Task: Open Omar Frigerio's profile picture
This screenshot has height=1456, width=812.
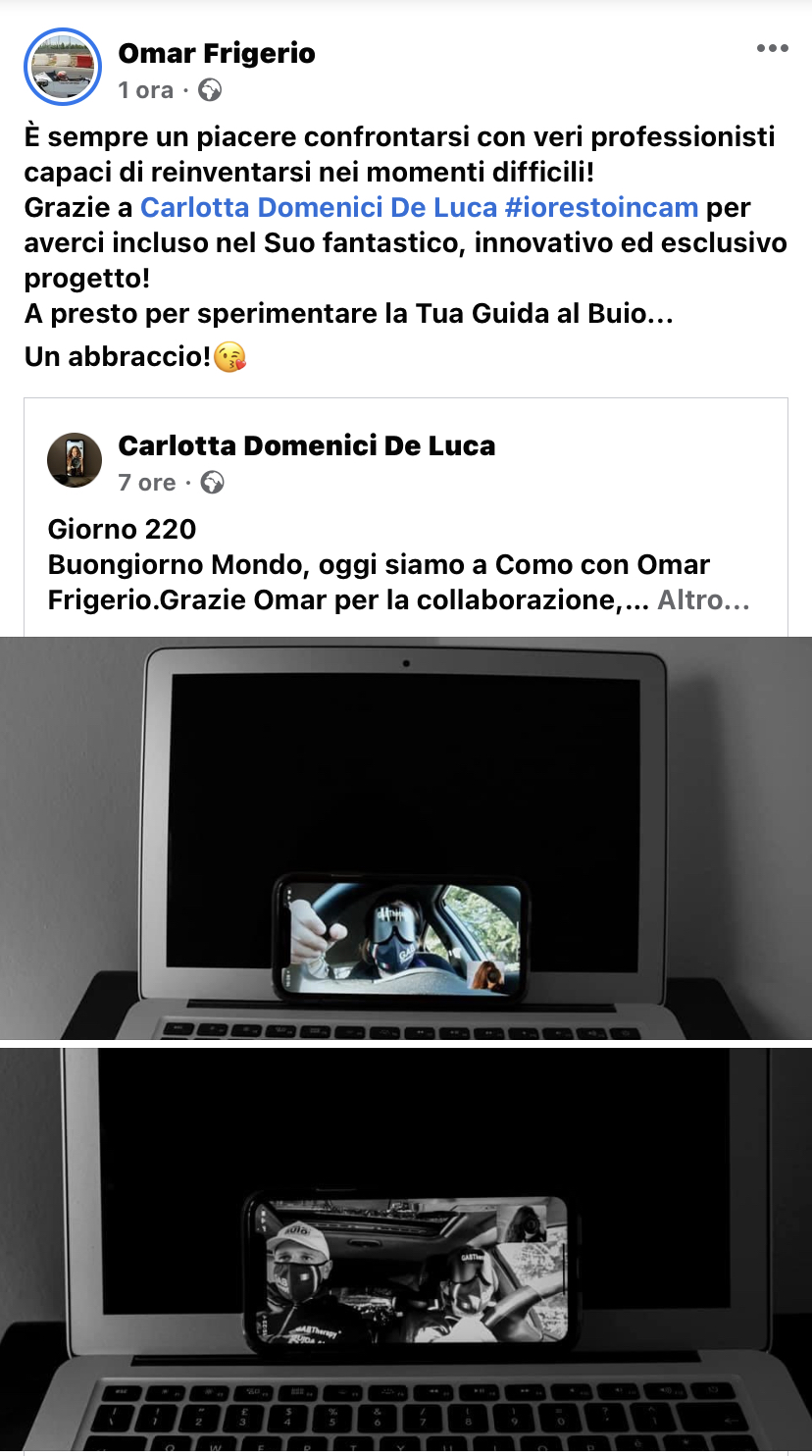Action: 63,67
